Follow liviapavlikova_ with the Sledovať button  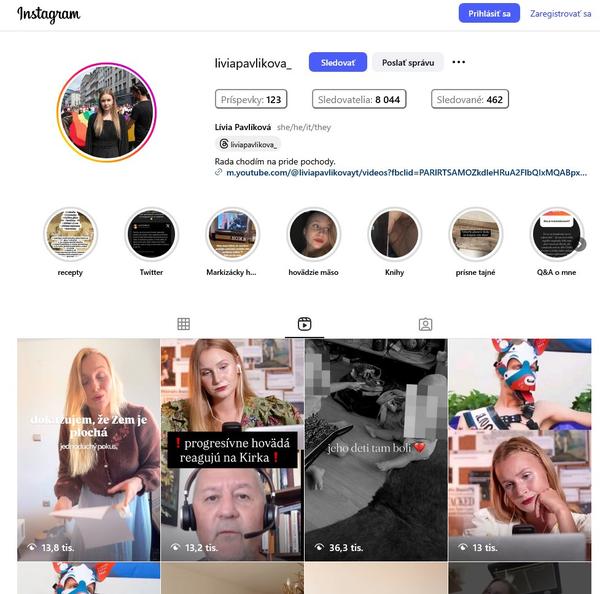337,62
